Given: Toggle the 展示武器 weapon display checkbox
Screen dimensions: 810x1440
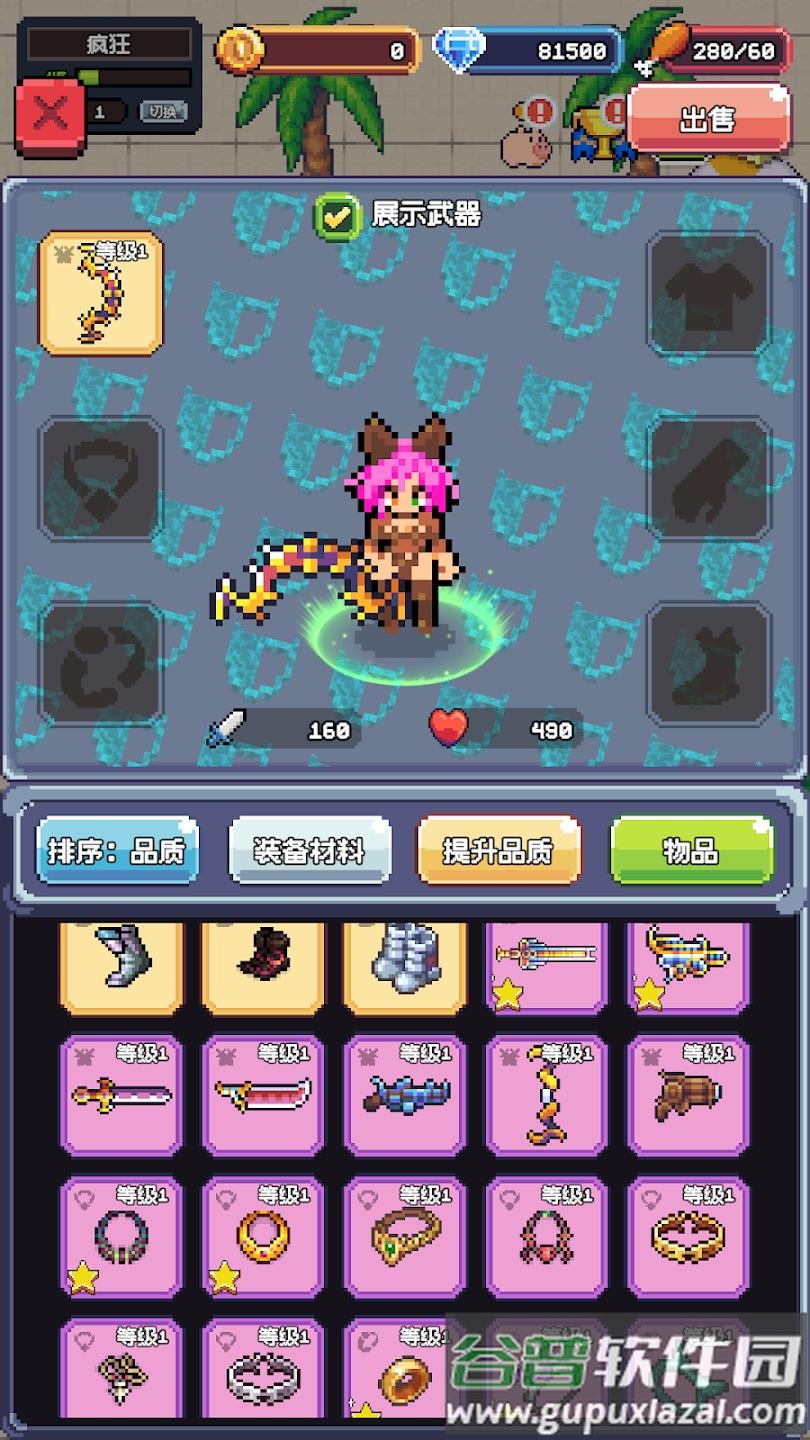Looking at the screenshot, I should point(337,216).
